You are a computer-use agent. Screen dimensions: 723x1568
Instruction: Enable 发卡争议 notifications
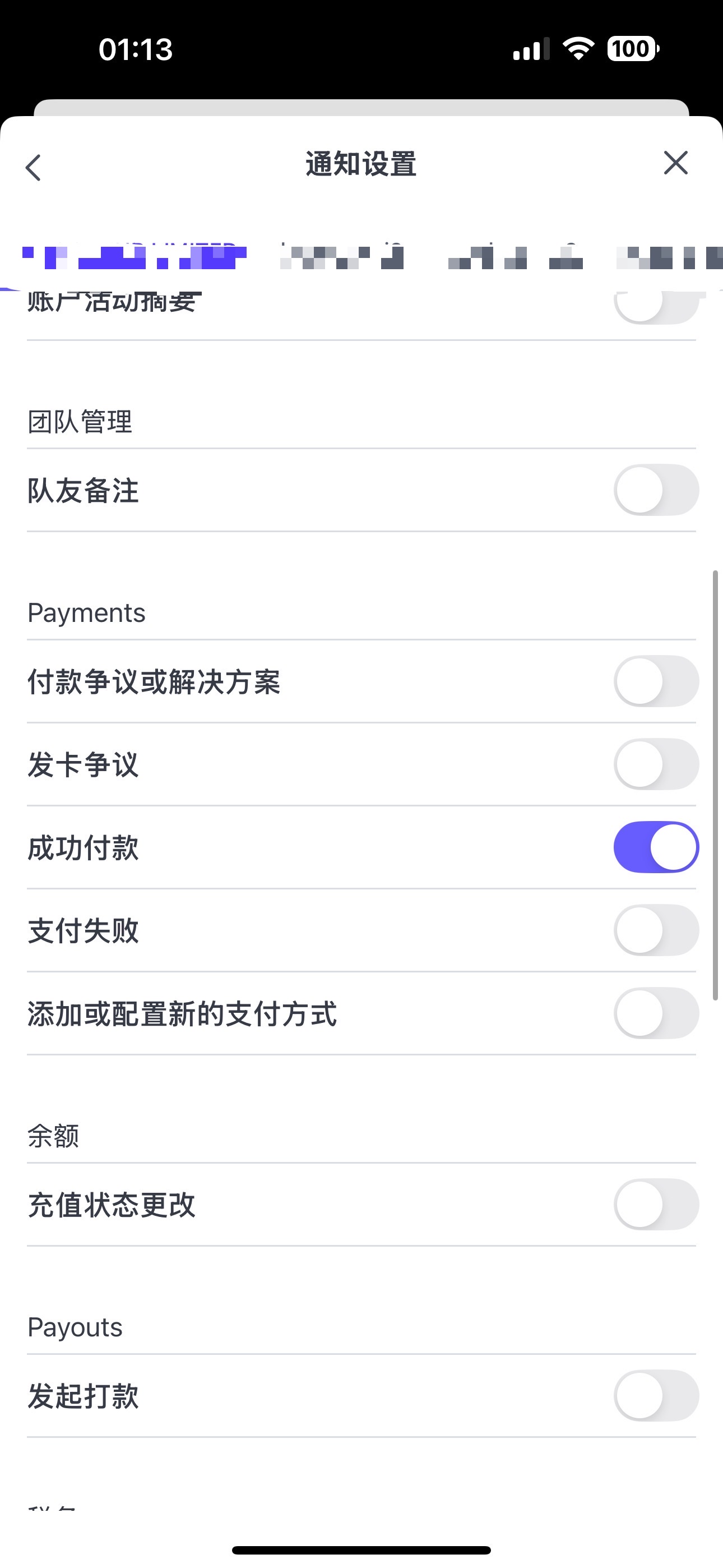point(655,764)
